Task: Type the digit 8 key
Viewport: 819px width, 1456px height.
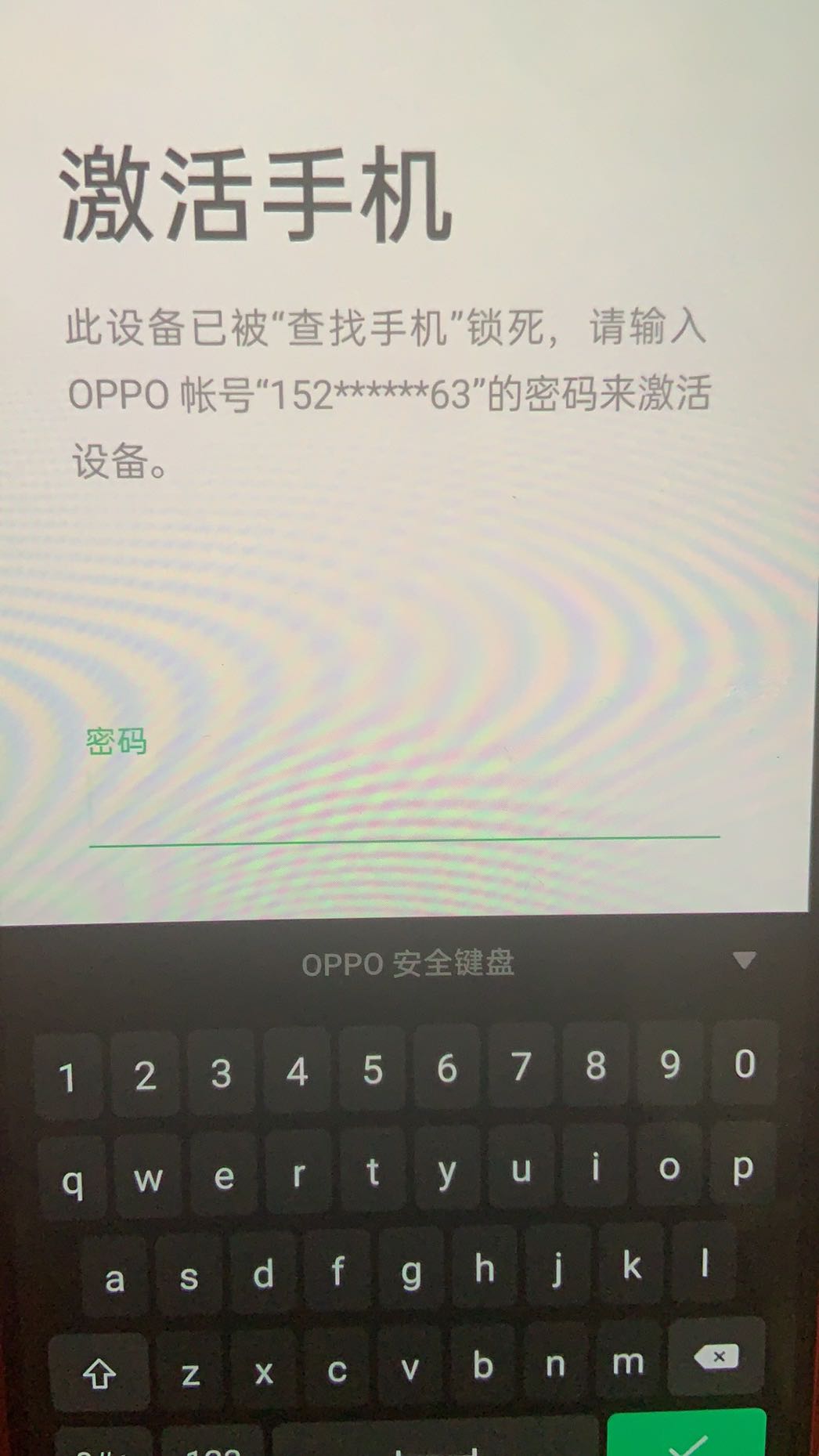Action: [595, 1065]
